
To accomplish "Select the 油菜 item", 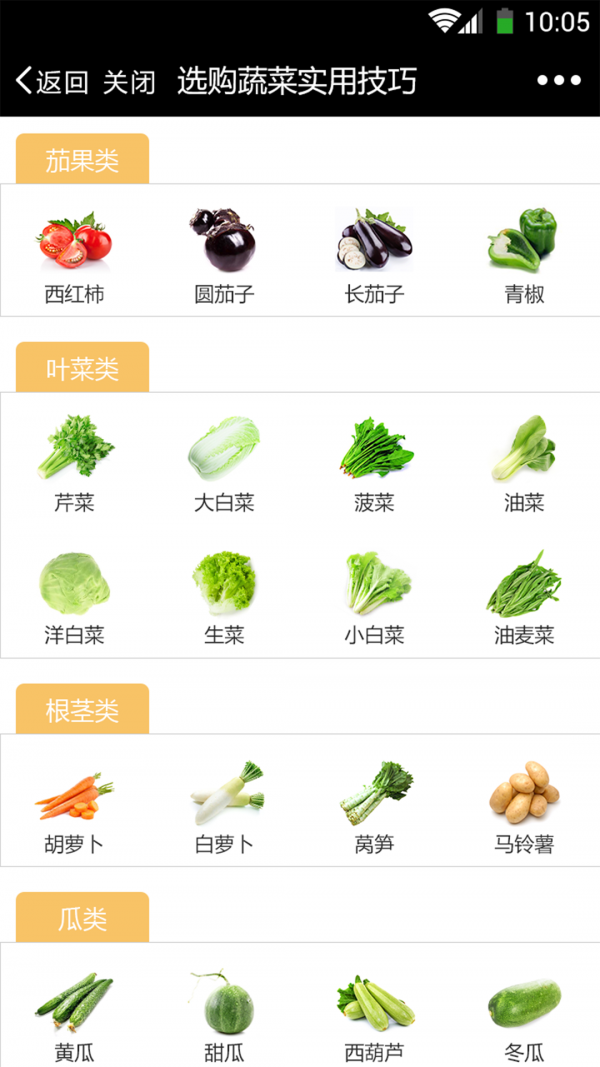I will point(524,461).
